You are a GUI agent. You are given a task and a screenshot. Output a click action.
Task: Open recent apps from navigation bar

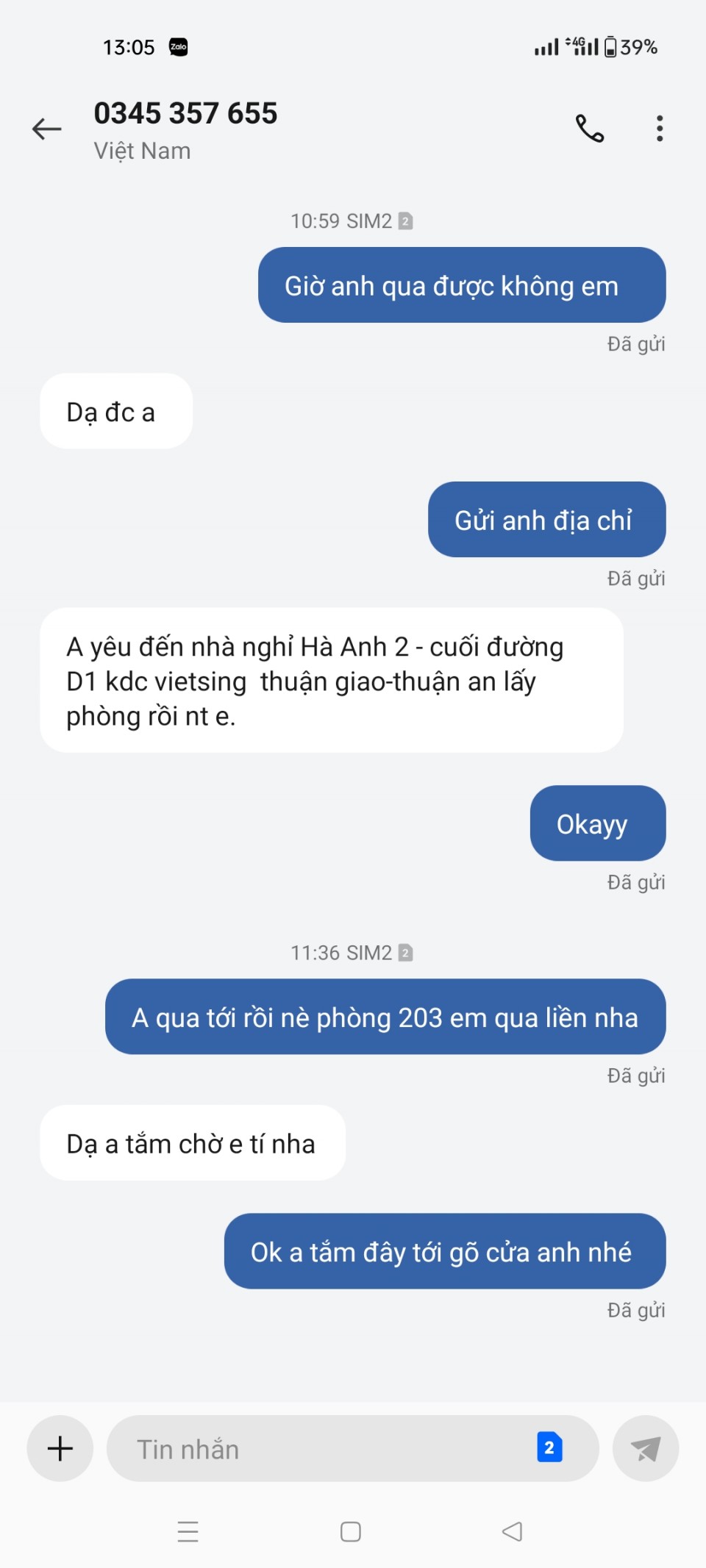tap(188, 1531)
